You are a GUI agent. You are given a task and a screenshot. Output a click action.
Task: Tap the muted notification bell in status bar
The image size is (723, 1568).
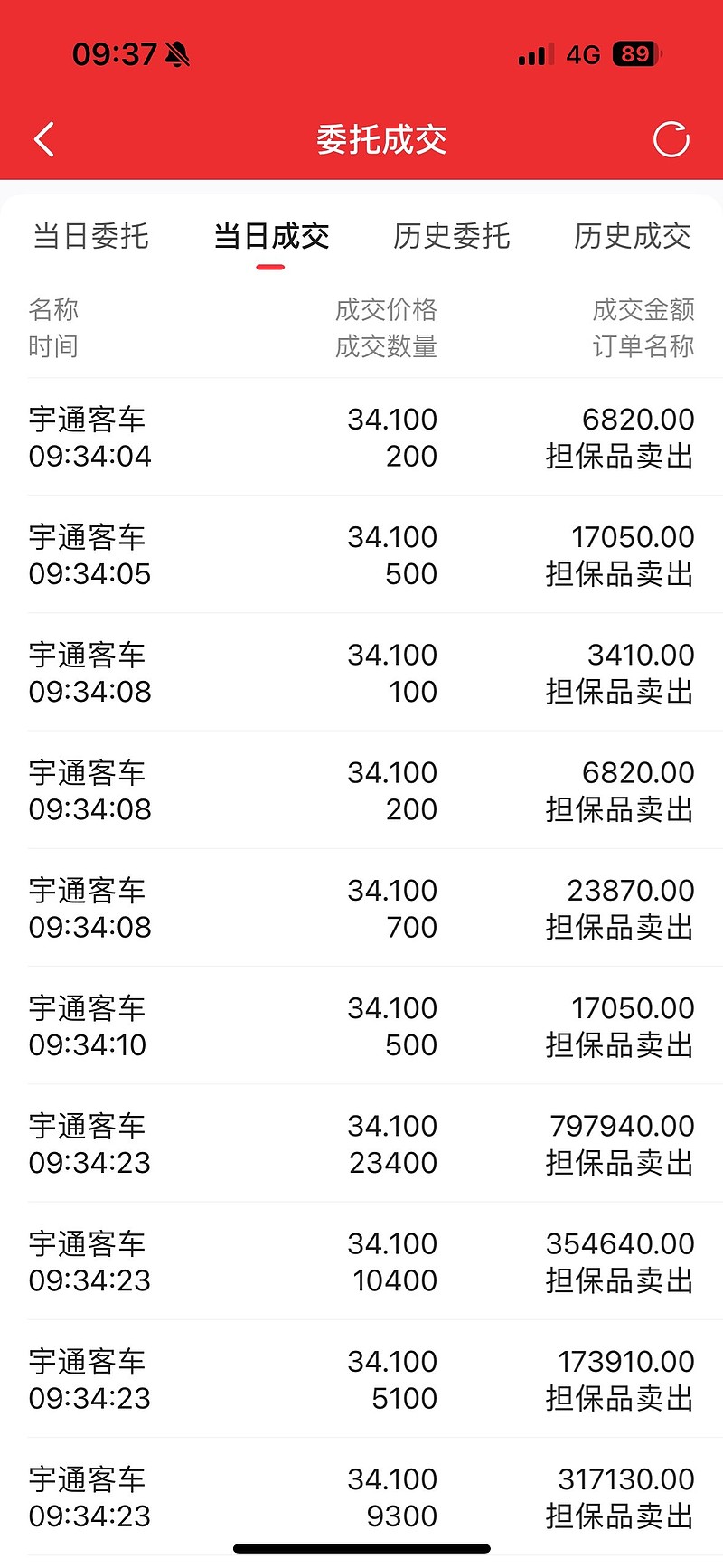(x=177, y=54)
